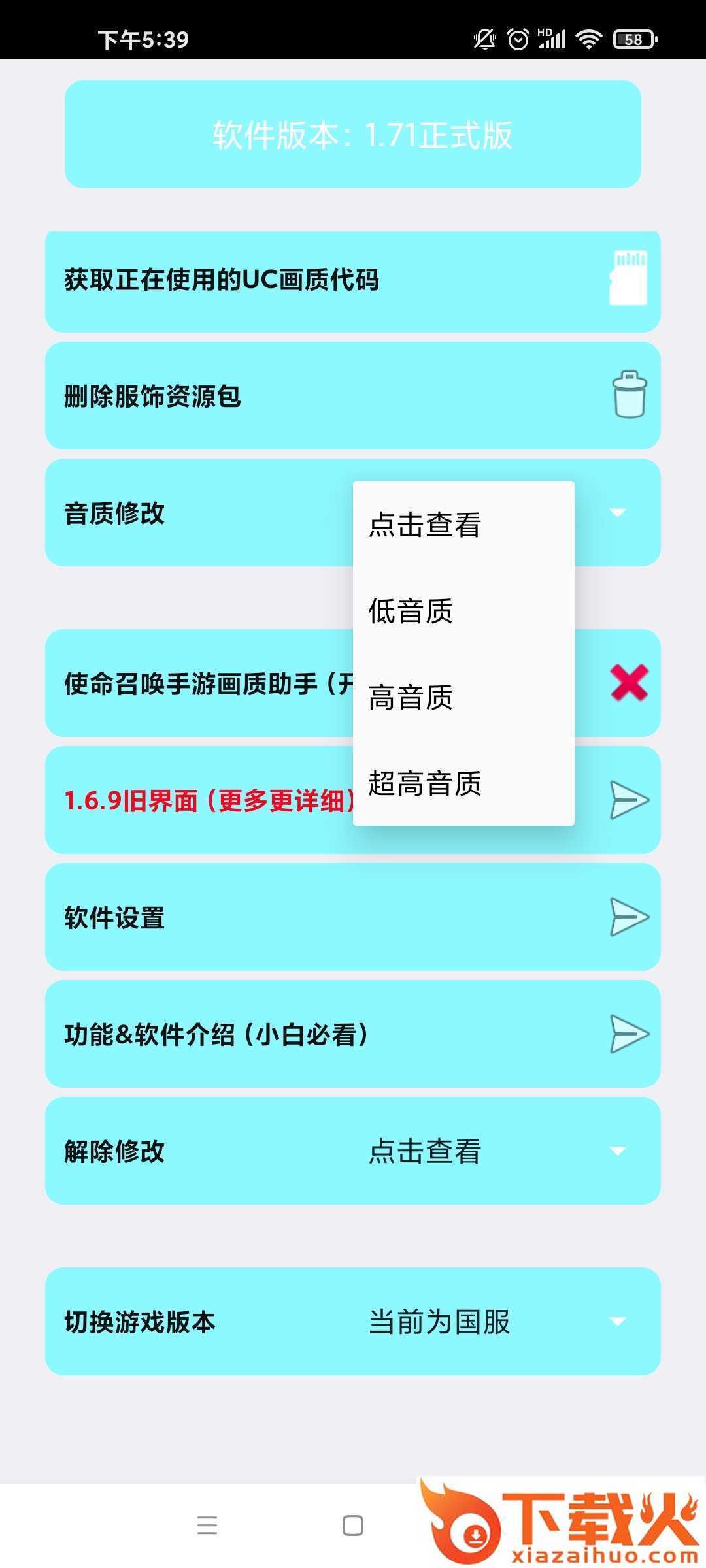The width and height of the screenshot is (706, 1568).
Task: Tap the red X on 使命召唤手游画质助手
Action: coord(629,683)
